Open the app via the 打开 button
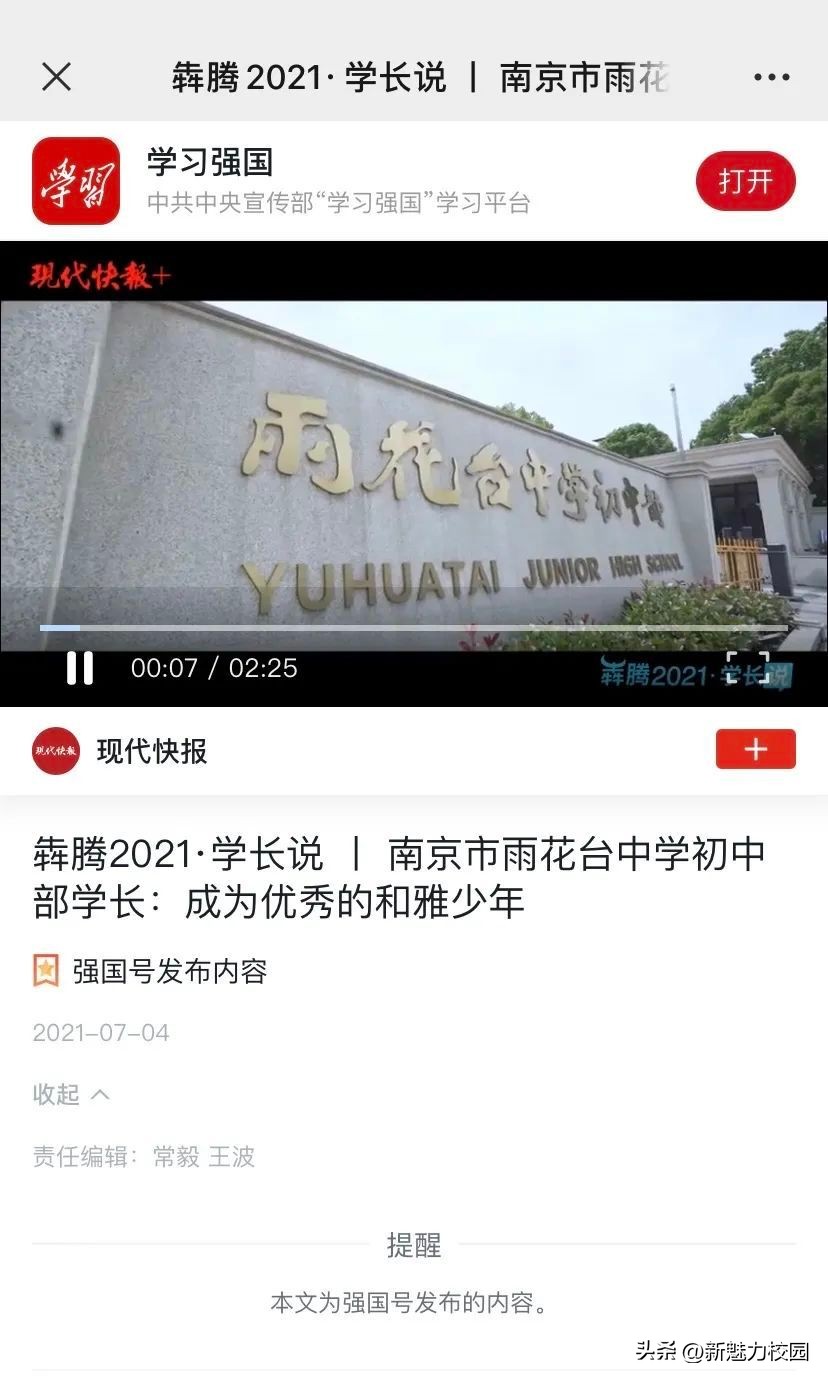The image size is (828, 1380). (x=746, y=181)
